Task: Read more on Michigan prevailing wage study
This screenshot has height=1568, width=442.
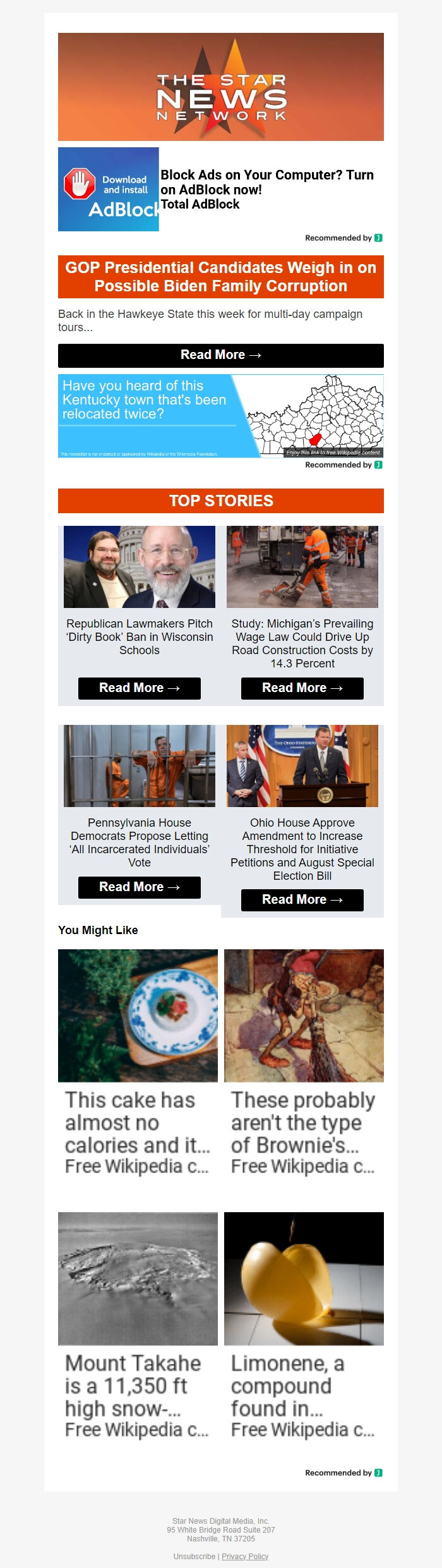Action: pyautogui.click(x=302, y=688)
